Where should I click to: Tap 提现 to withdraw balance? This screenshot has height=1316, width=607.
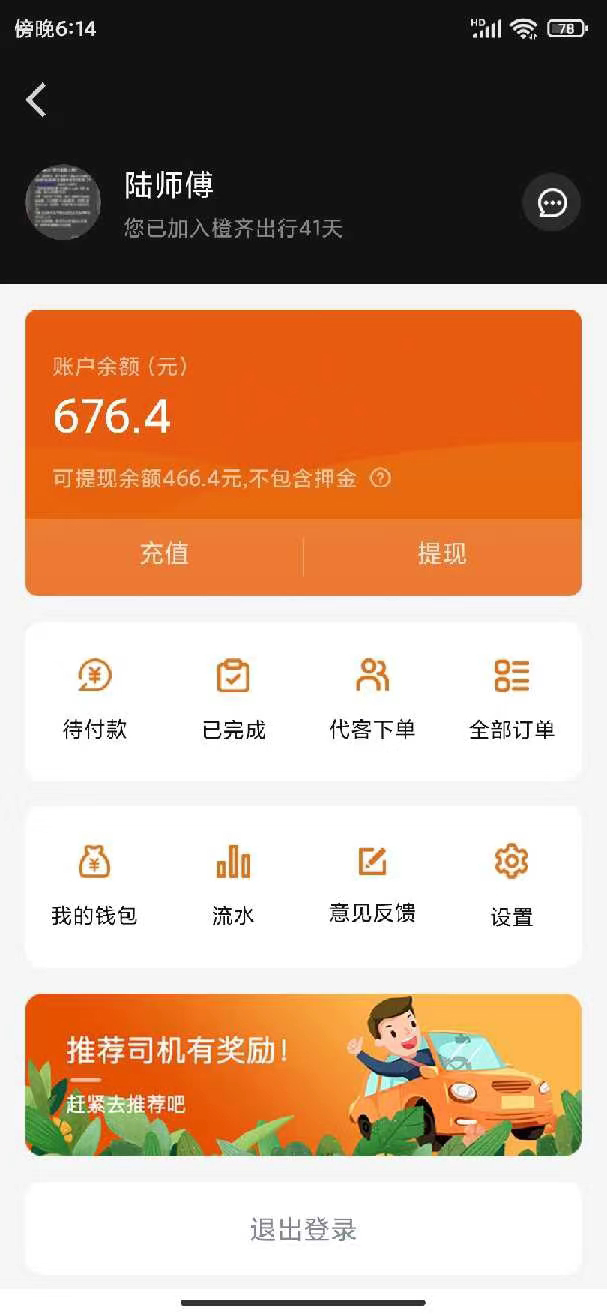click(x=442, y=555)
